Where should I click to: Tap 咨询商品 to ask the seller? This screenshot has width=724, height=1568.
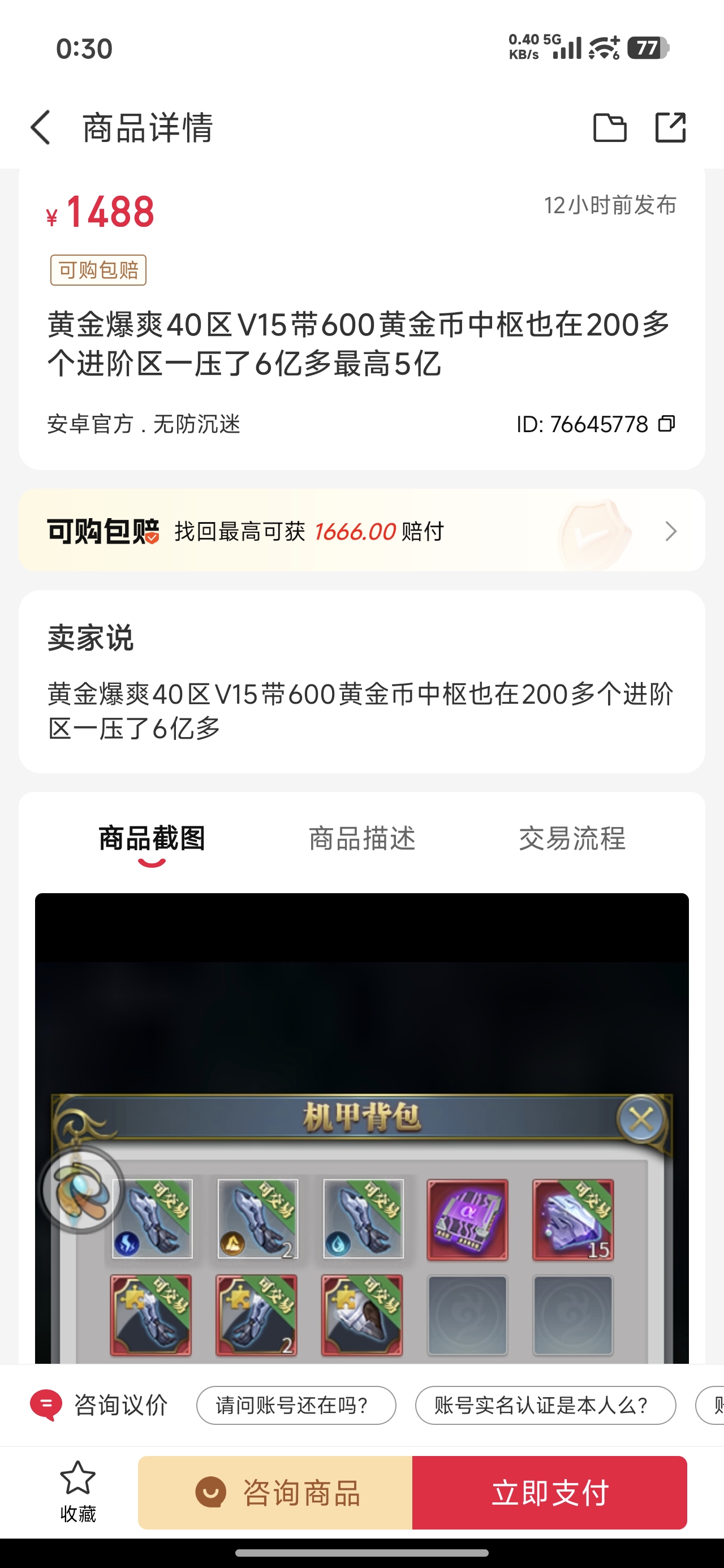[276, 1493]
